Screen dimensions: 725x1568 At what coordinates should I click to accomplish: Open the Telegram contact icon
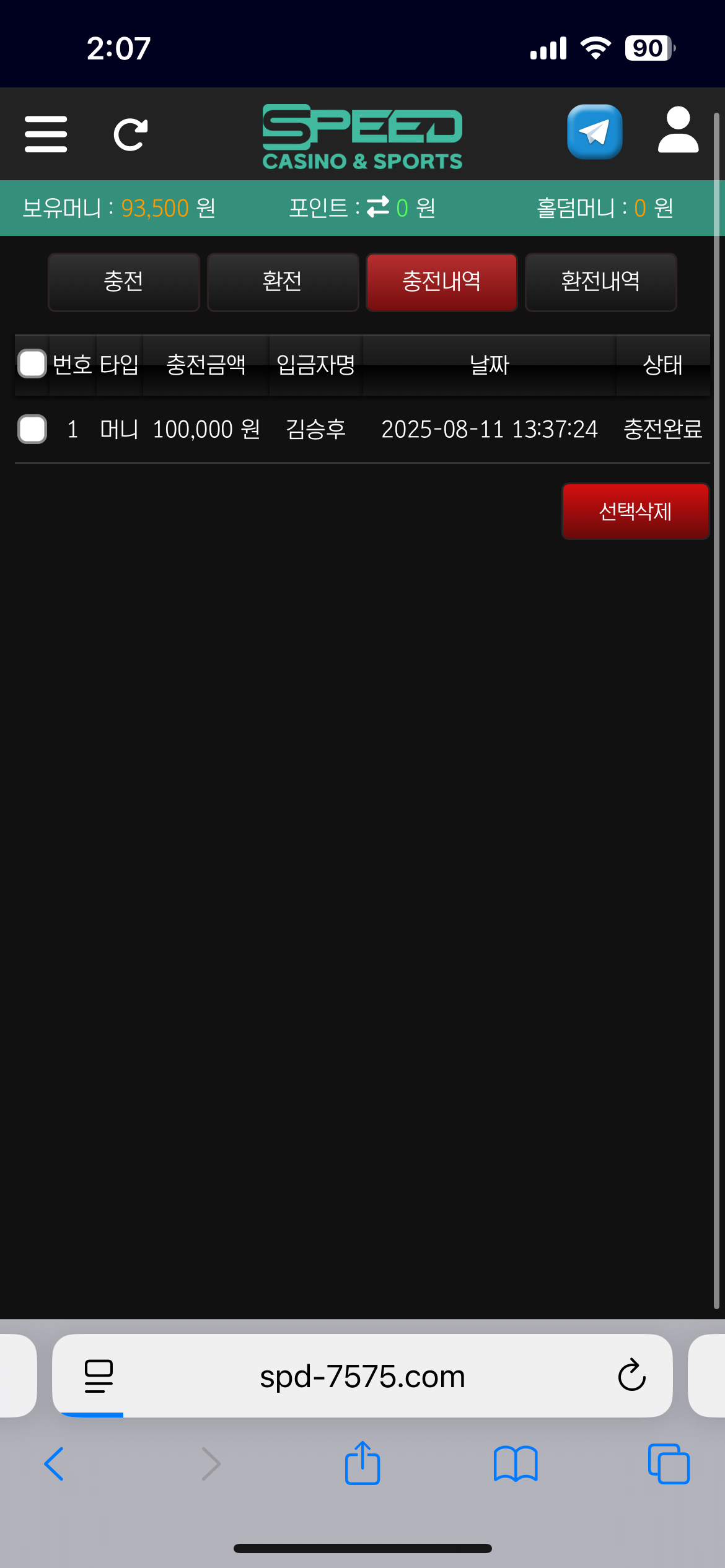[x=594, y=132]
